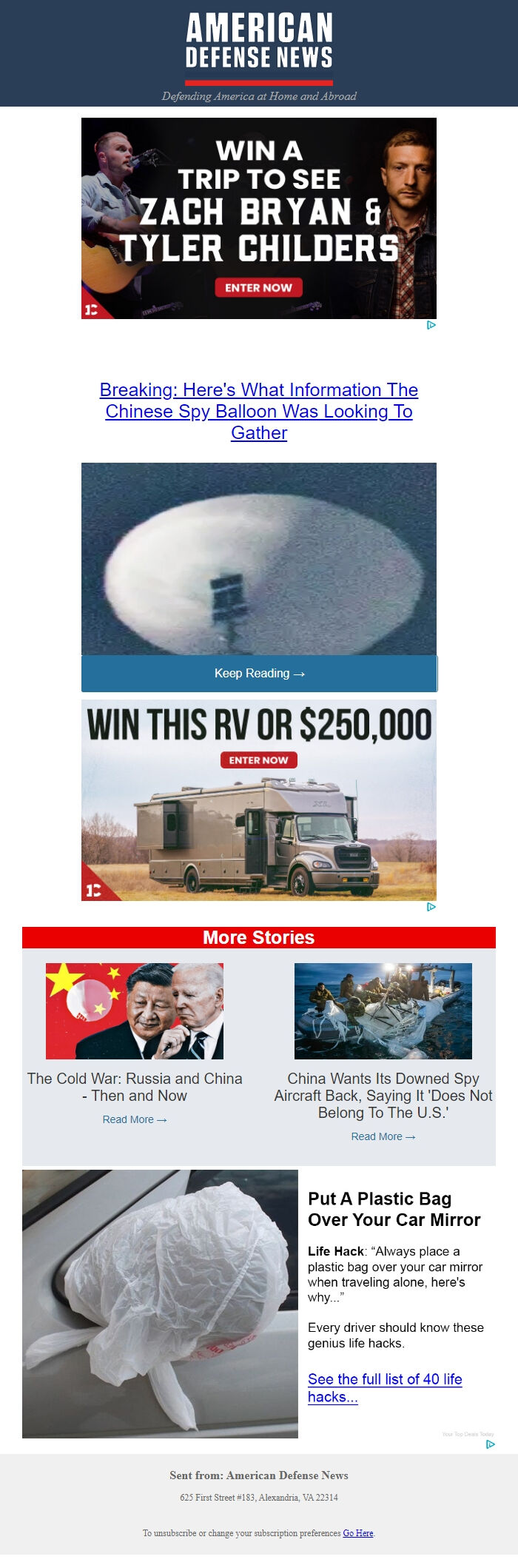
Task: Open the downed spy aircraft story image
Action: point(383,1011)
